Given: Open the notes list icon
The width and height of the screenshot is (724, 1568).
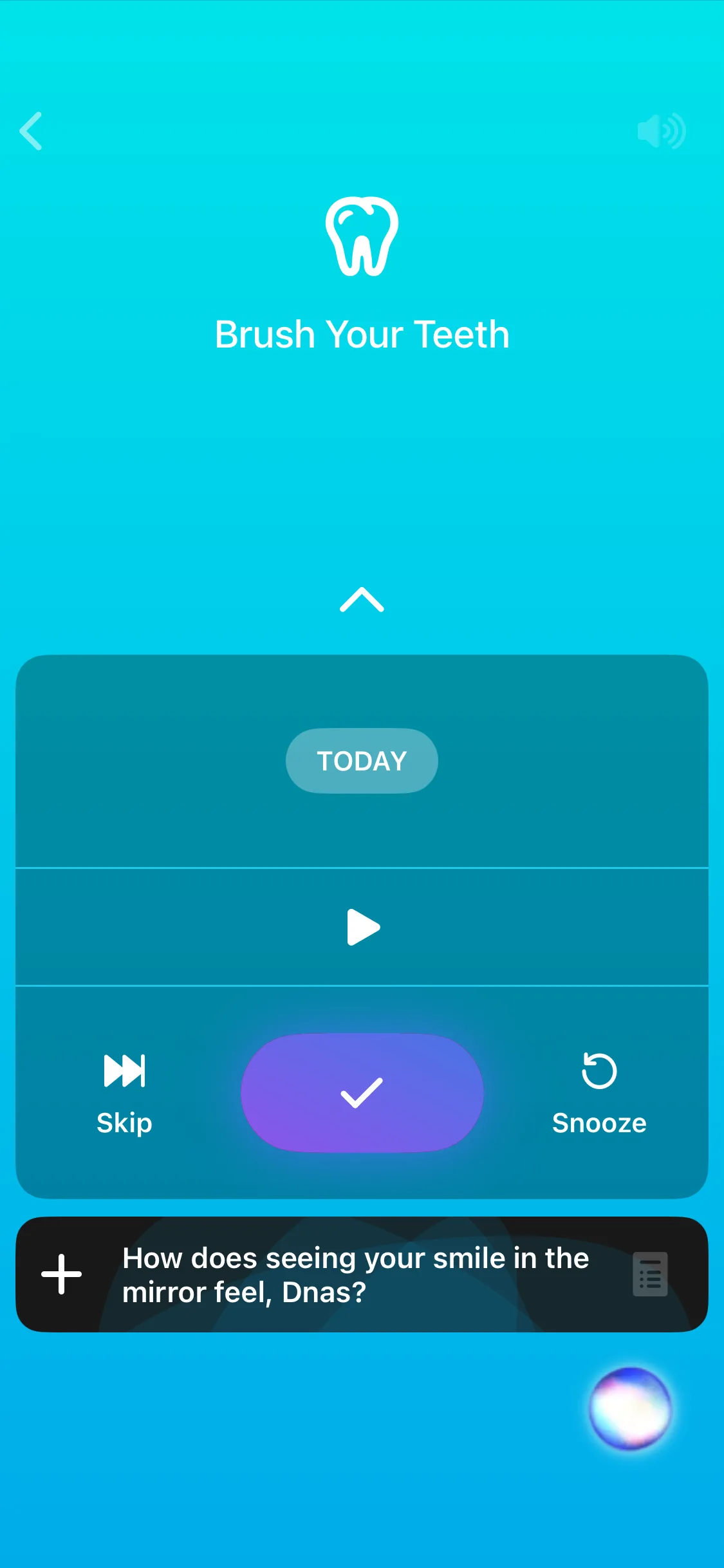Looking at the screenshot, I should (650, 1274).
